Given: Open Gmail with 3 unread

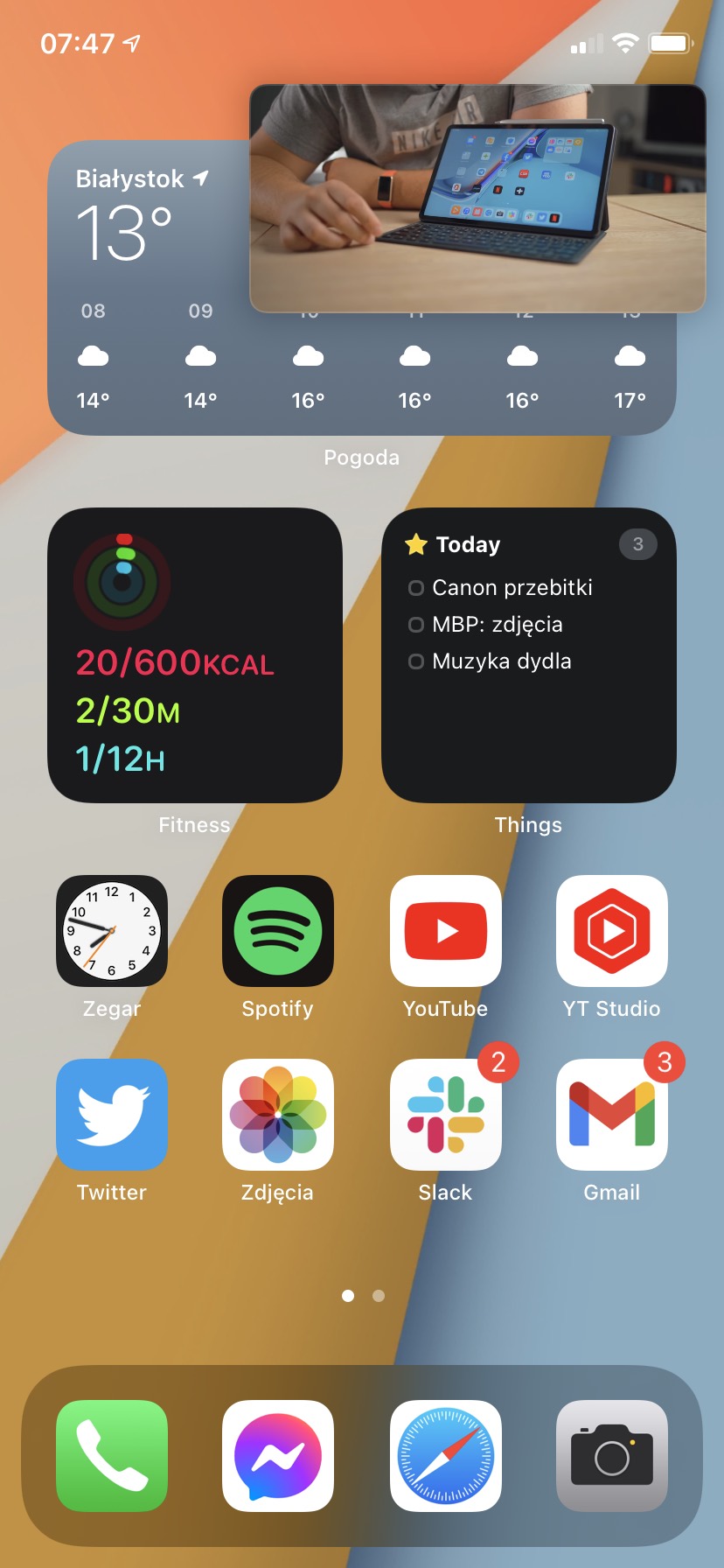Looking at the screenshot, I should [612, 1115].
